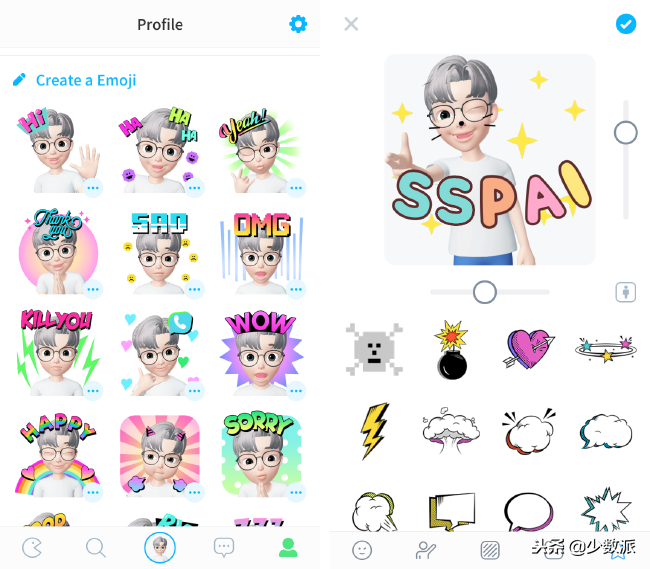Tap the body pose icon button
Screen dimensions: 650x569
(x=626, y=292)
